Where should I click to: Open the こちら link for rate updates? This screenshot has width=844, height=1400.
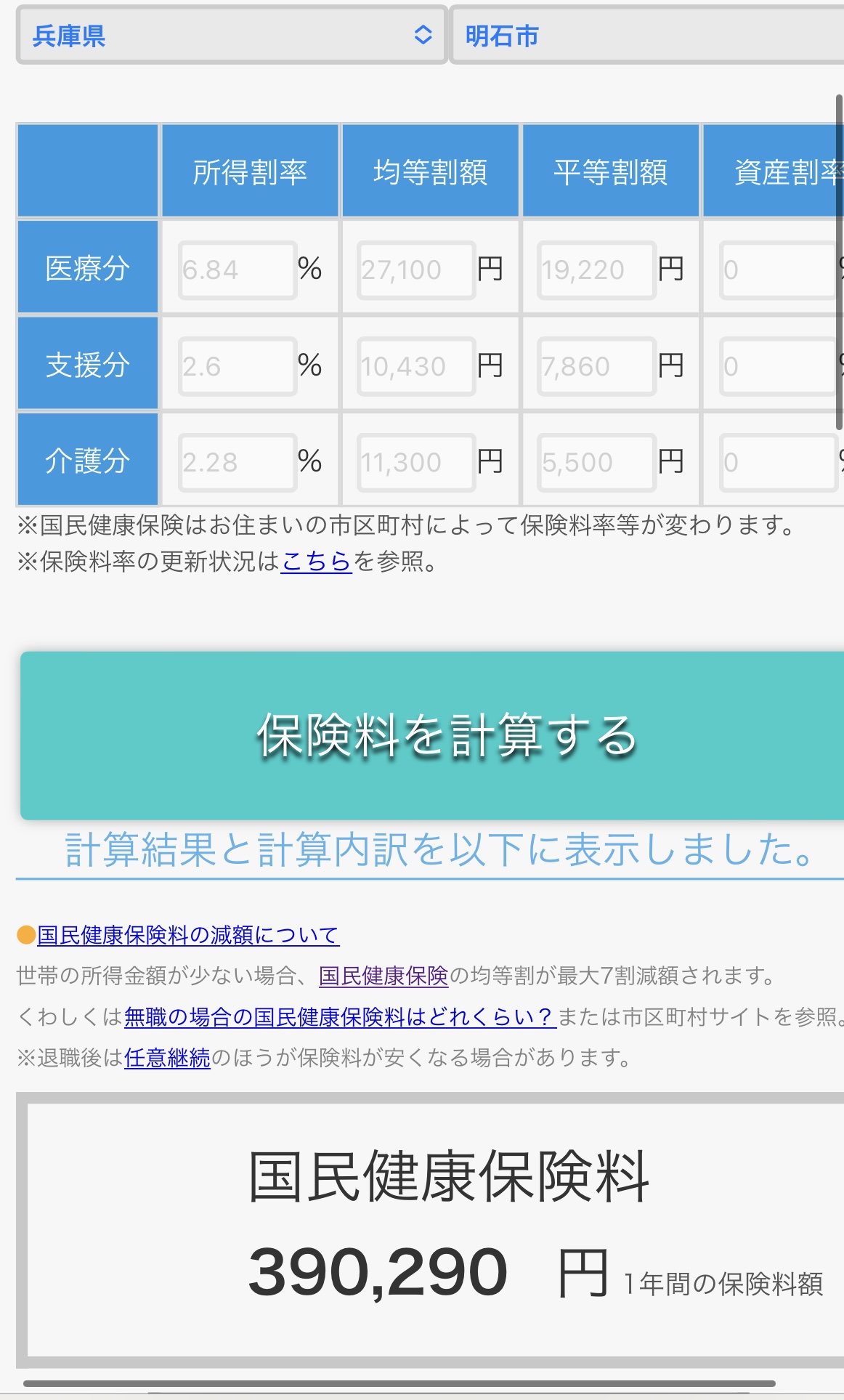pyautogui.click(x=316, y=562)
